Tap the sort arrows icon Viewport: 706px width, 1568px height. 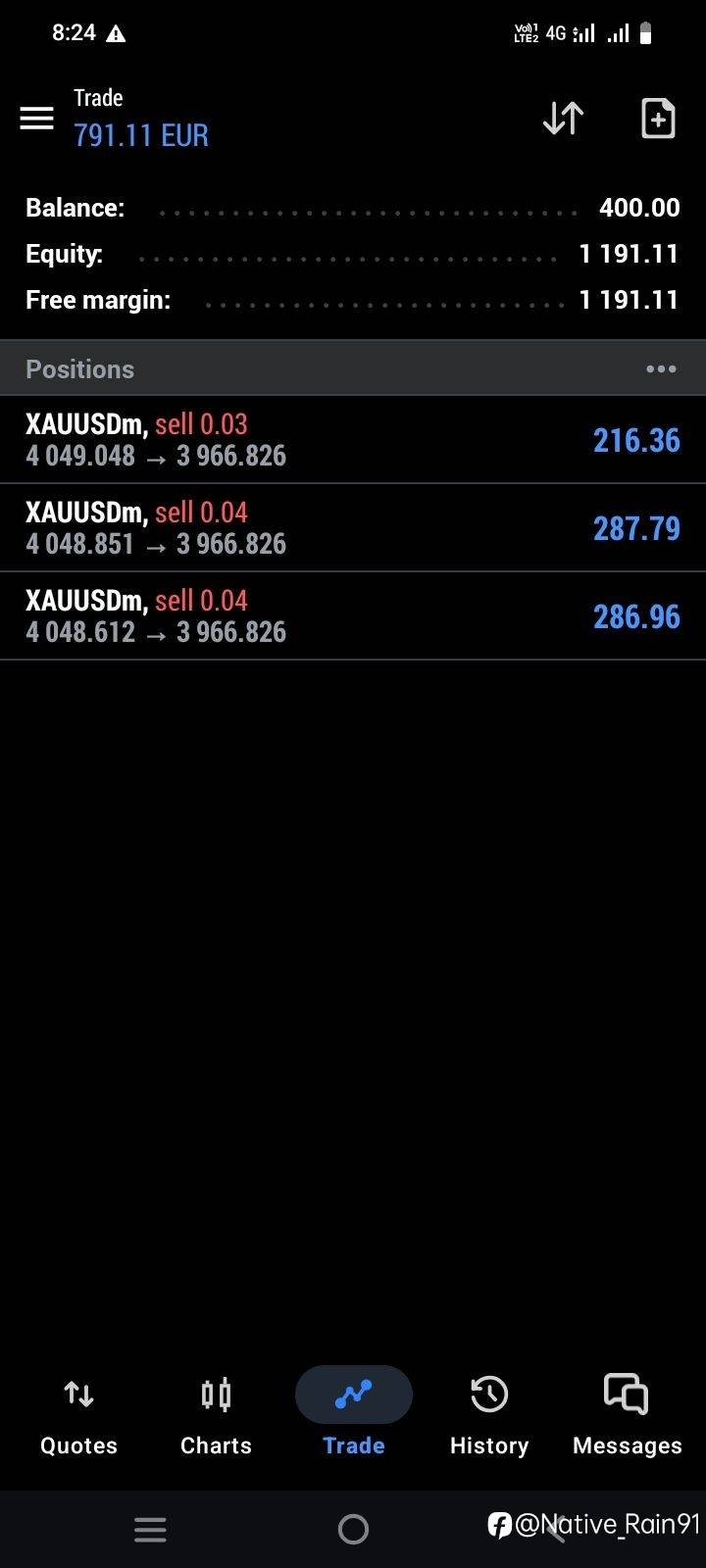(563, 119)
